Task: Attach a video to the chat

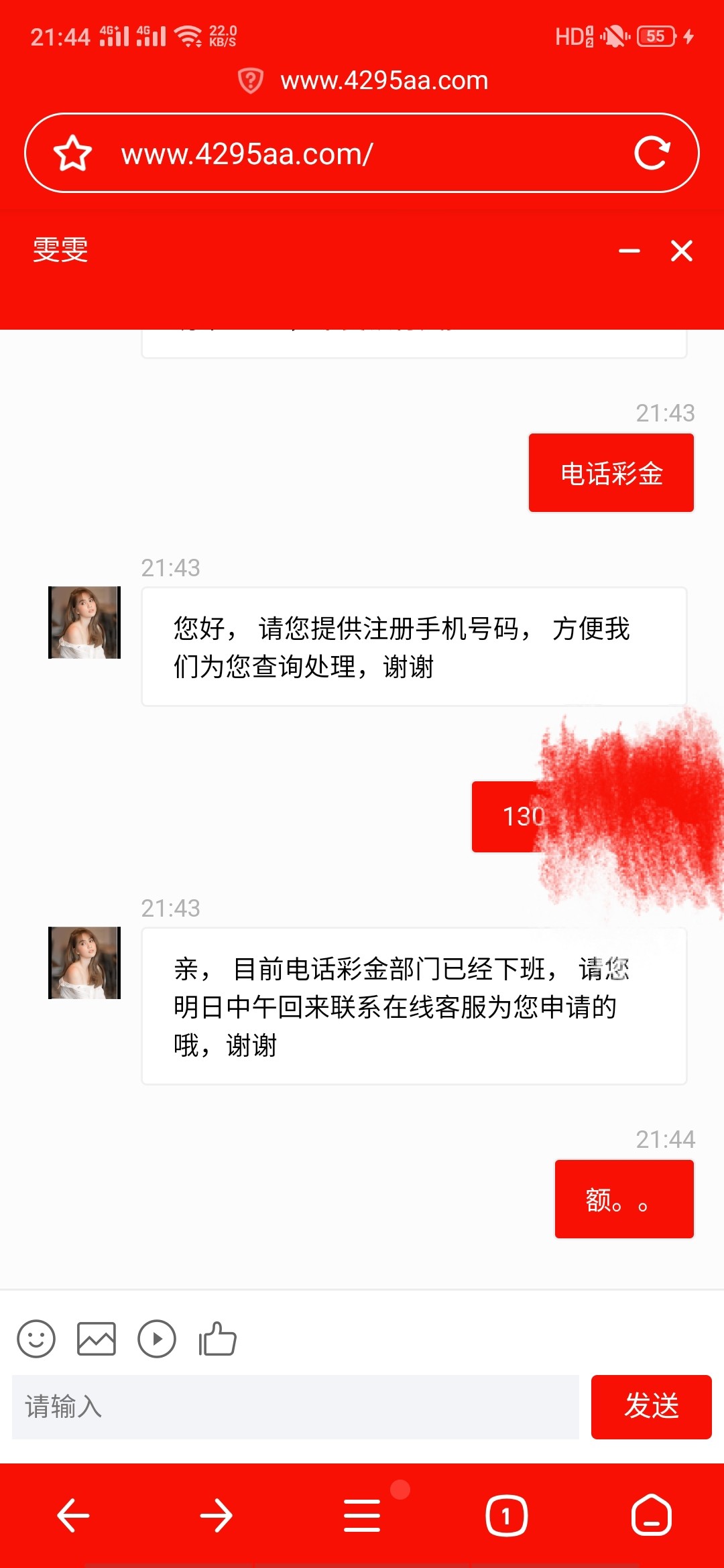Action: tap(157, 1339)
